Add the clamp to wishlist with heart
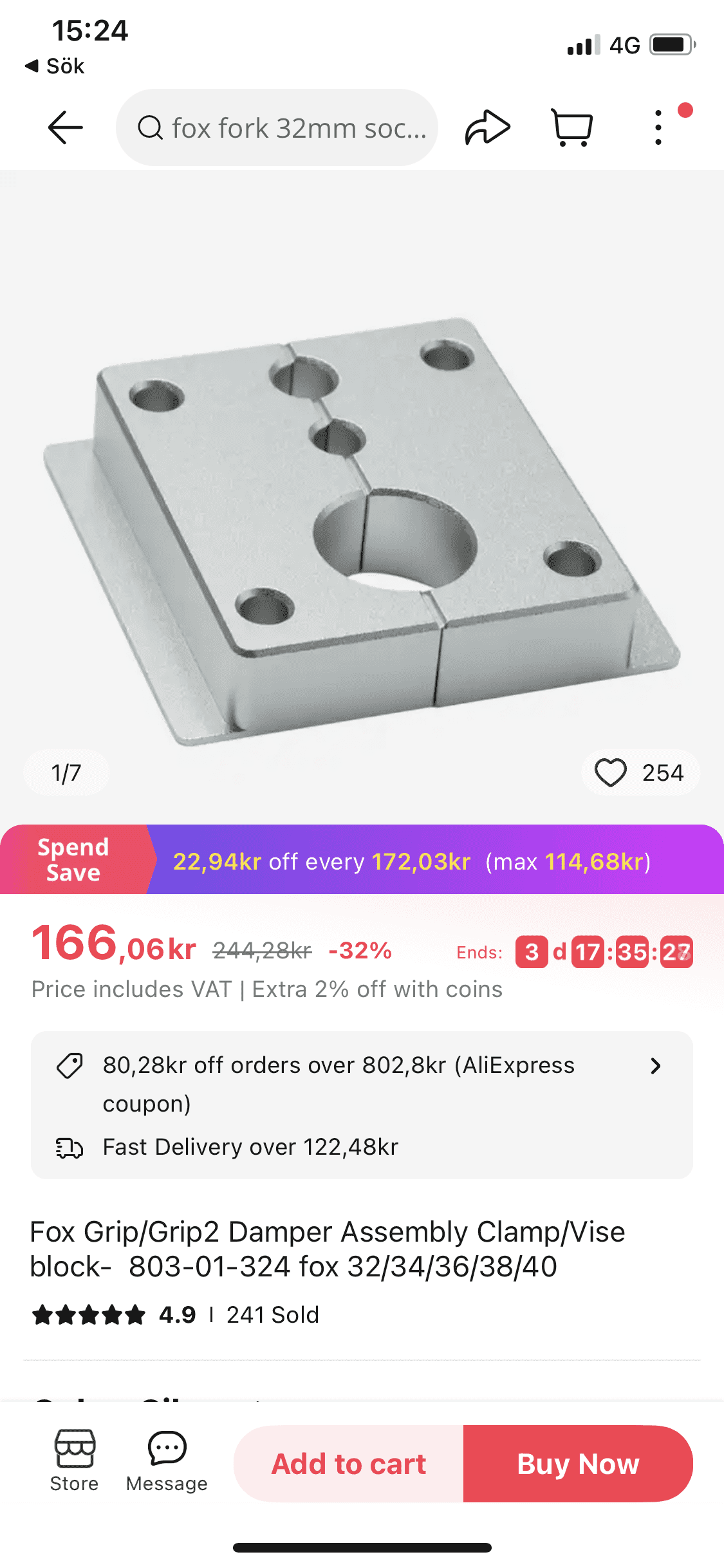This screenshot has width=724, height=1568. click(611, 772)
